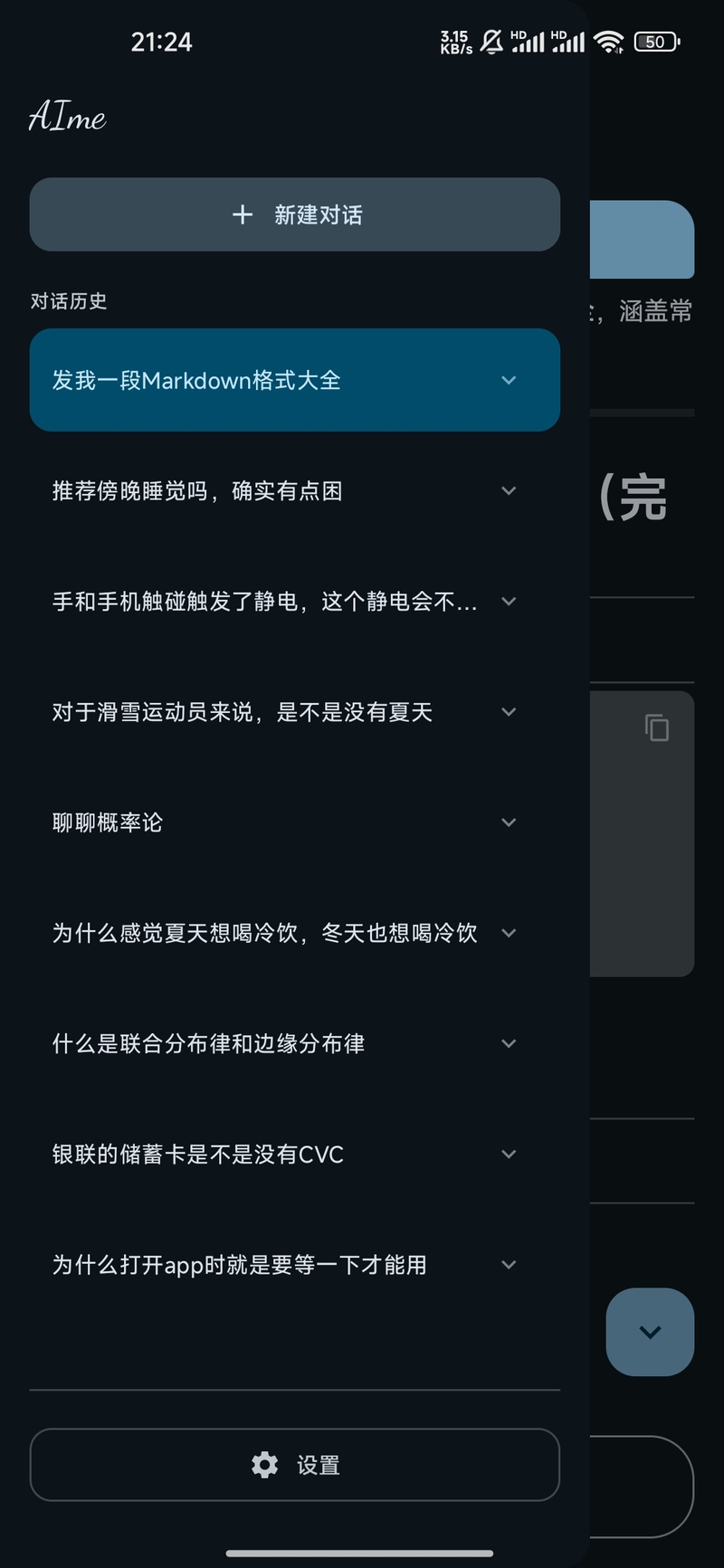Open the 什么是联合分布律和边缘分布律 conversation
The image size is (724, 1568).
208,1043
